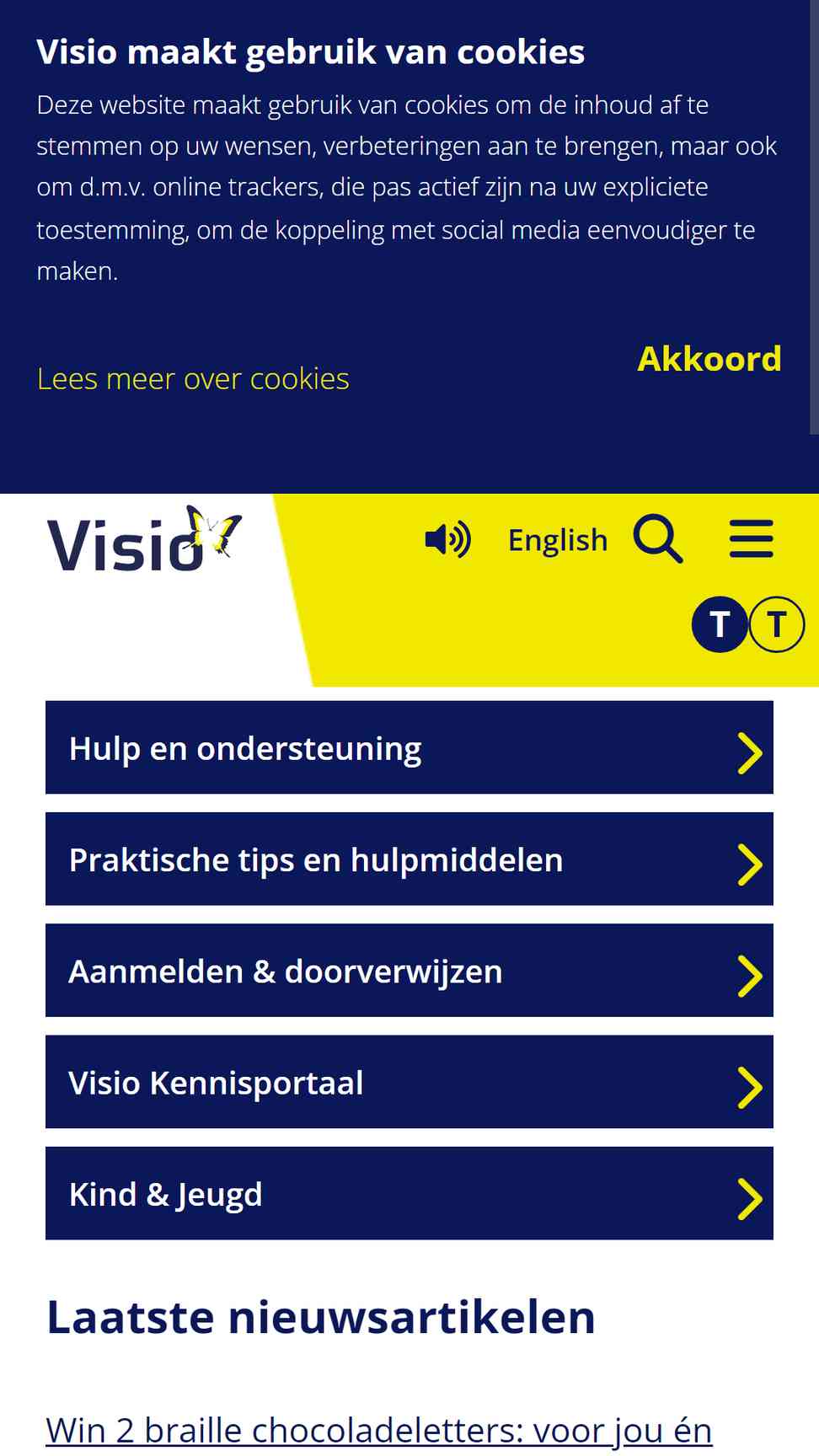Switch the site language to English
This screenshot has width=819, height=1456.
tap(558, 540)
